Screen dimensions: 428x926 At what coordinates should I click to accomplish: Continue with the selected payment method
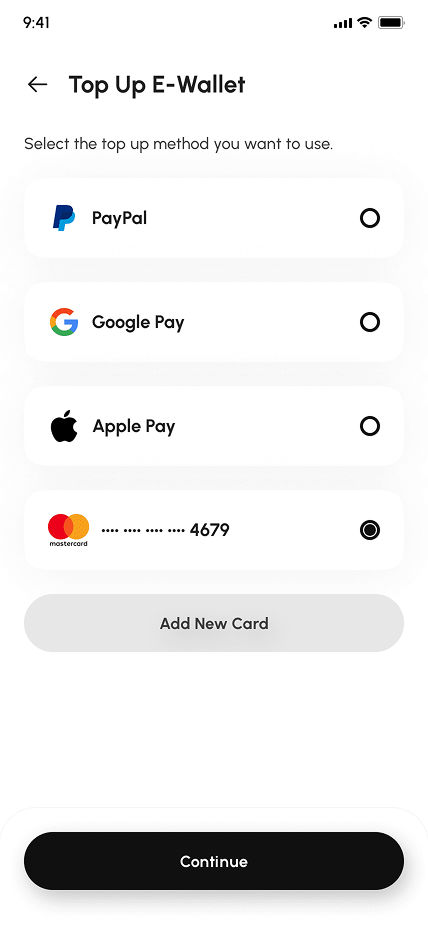click(x=214, y=861)
